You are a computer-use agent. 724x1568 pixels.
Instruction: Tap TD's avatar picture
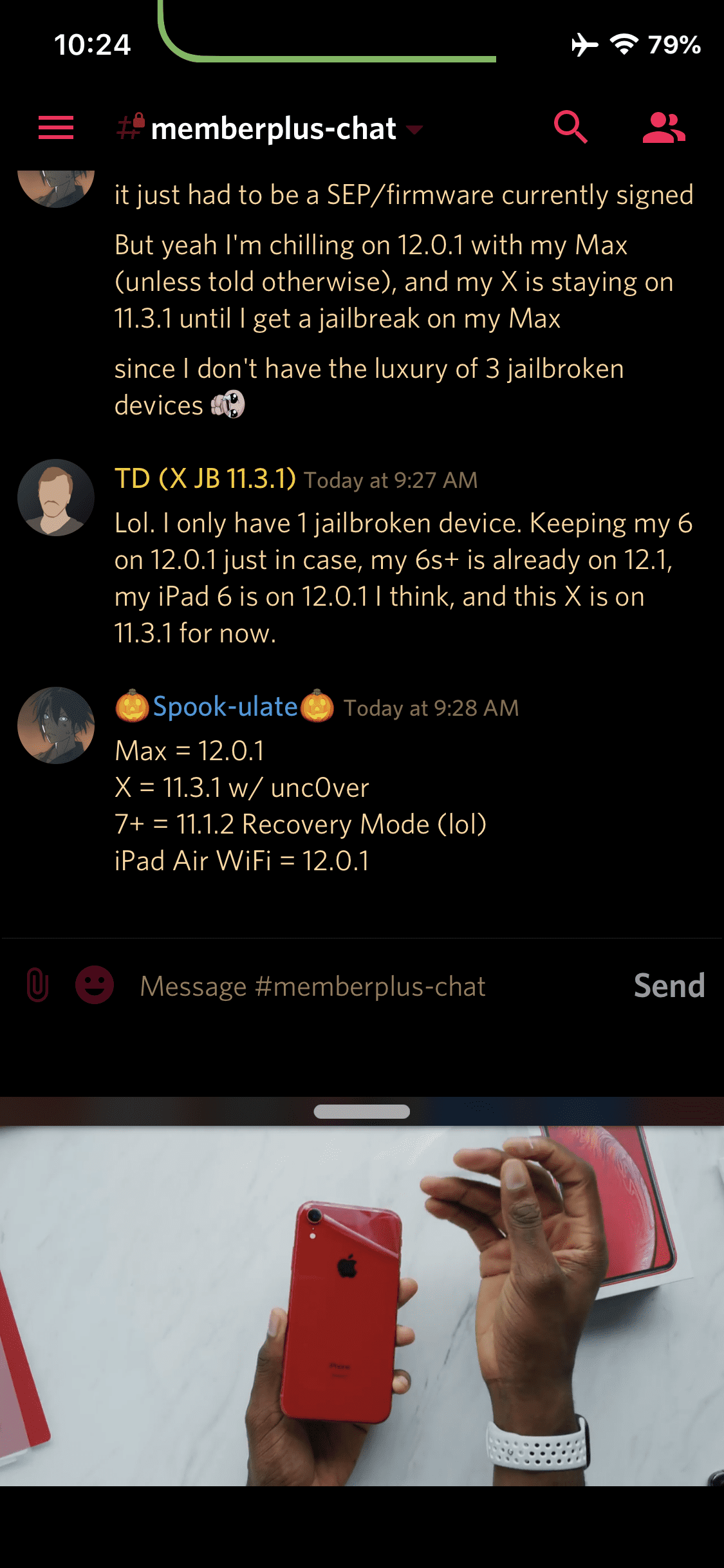[56, 497]
